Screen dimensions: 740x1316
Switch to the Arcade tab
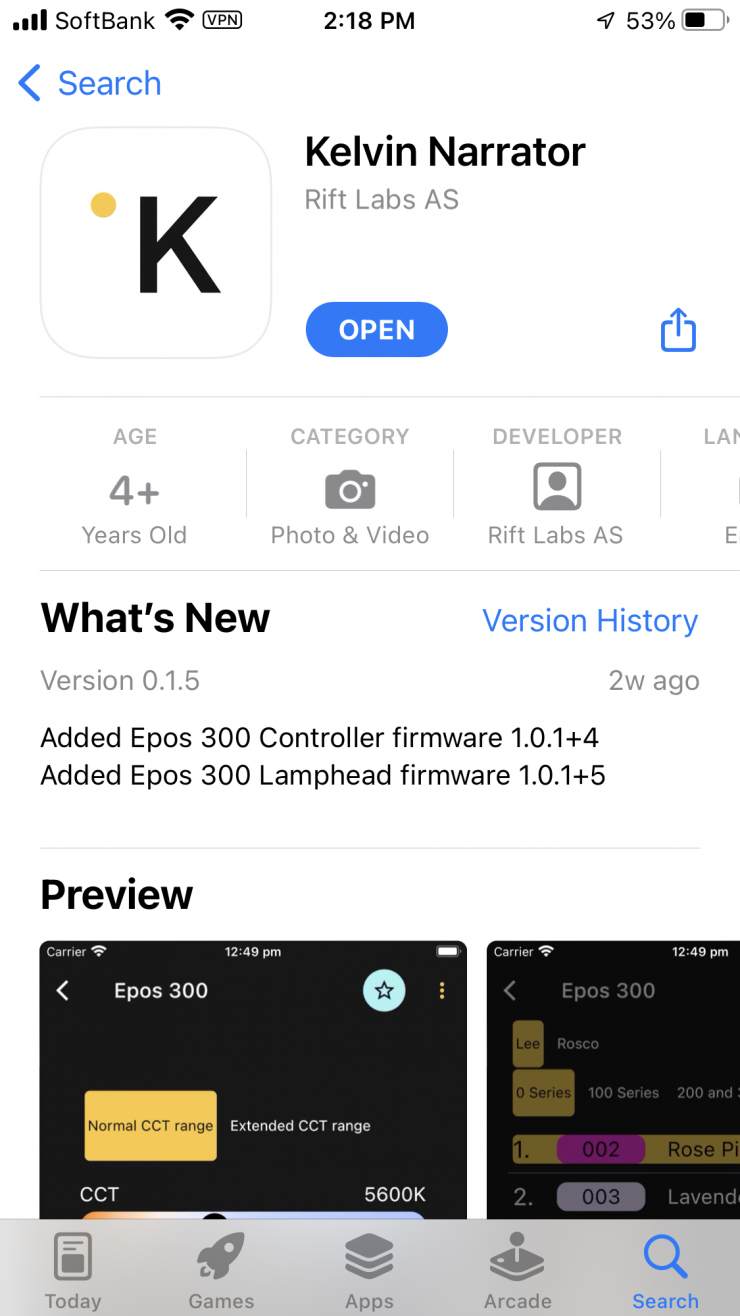(x=517, y=1270)
